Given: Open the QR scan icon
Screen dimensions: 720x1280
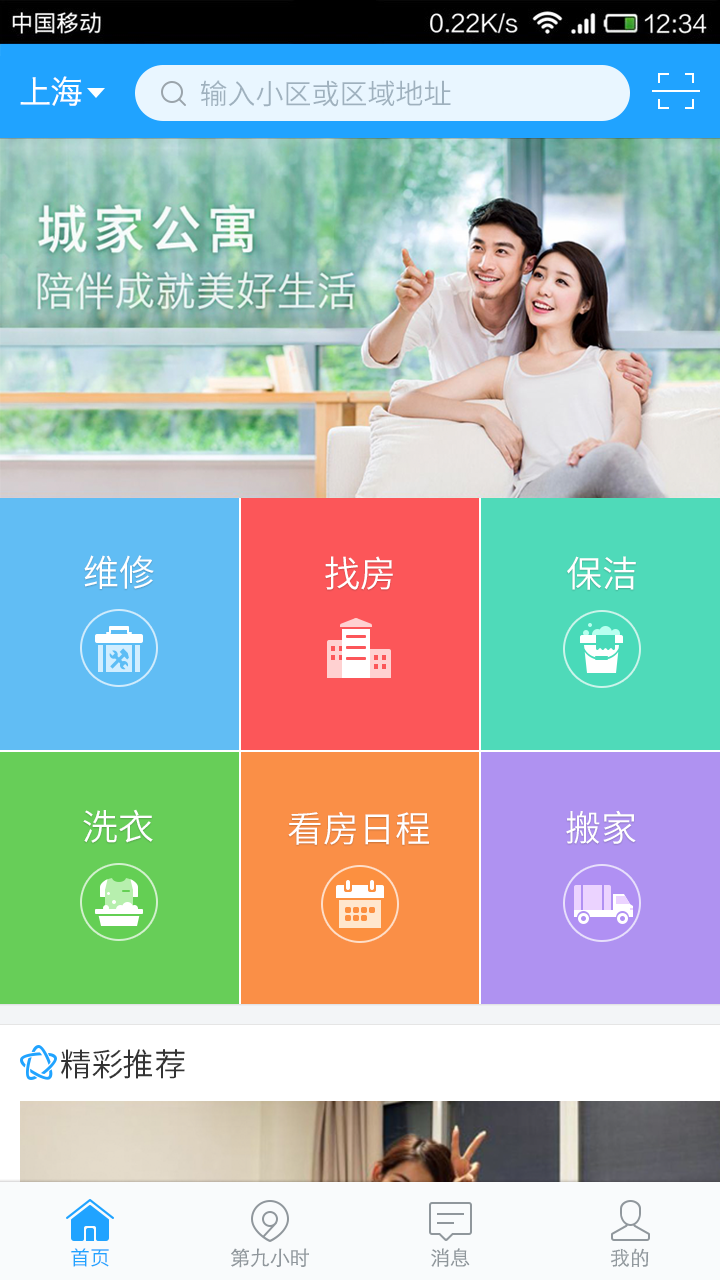Looking at the screenshot, I should click(x=675, y=92).
